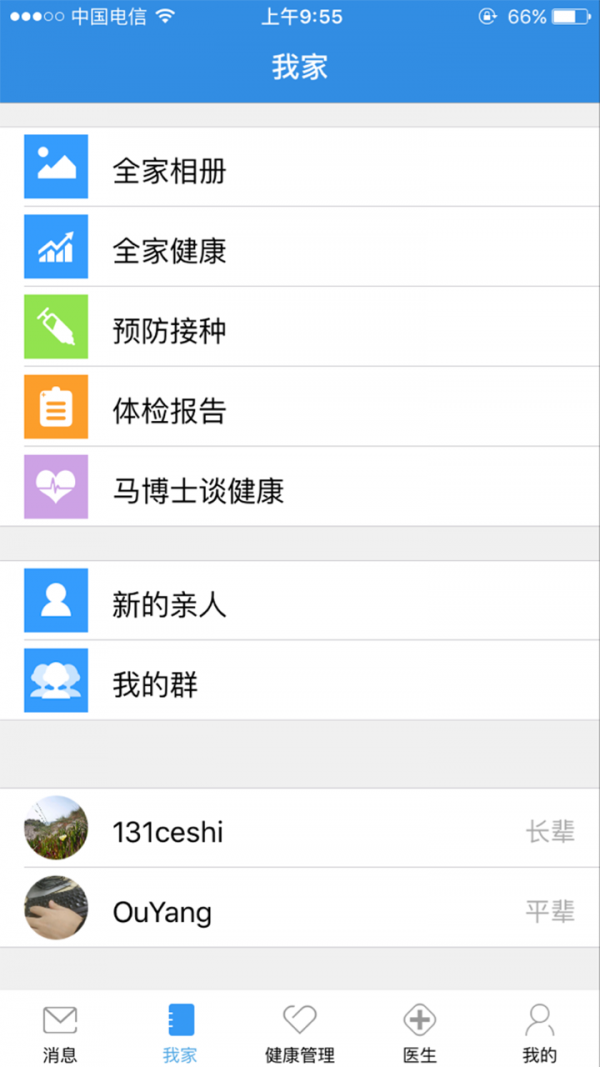Open the 我的 profile tab
Viewport: 600px width, 1067px height.
coord(540,1032)
